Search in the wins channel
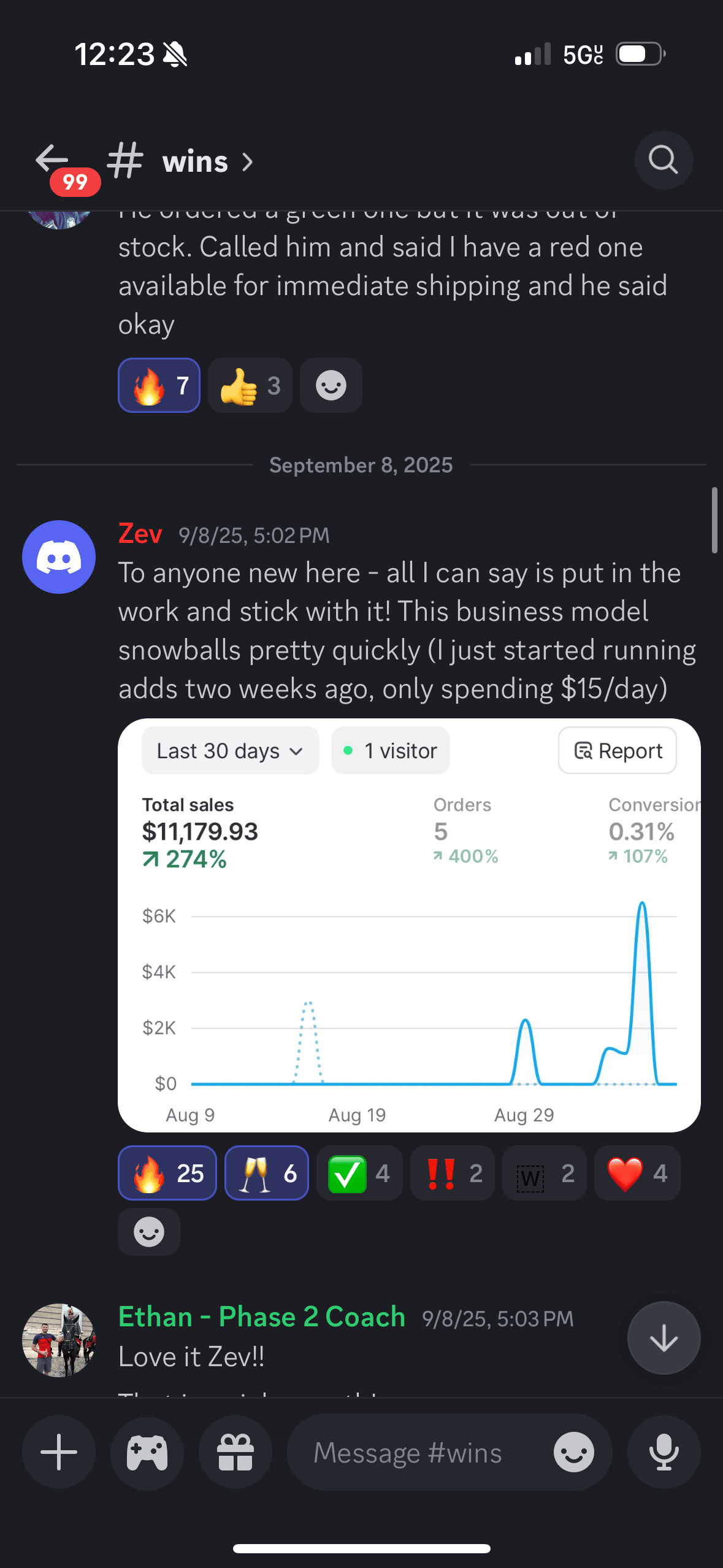Image resolution: width=723 pixels, height=1568 pixels. click(x=663, y=161)
